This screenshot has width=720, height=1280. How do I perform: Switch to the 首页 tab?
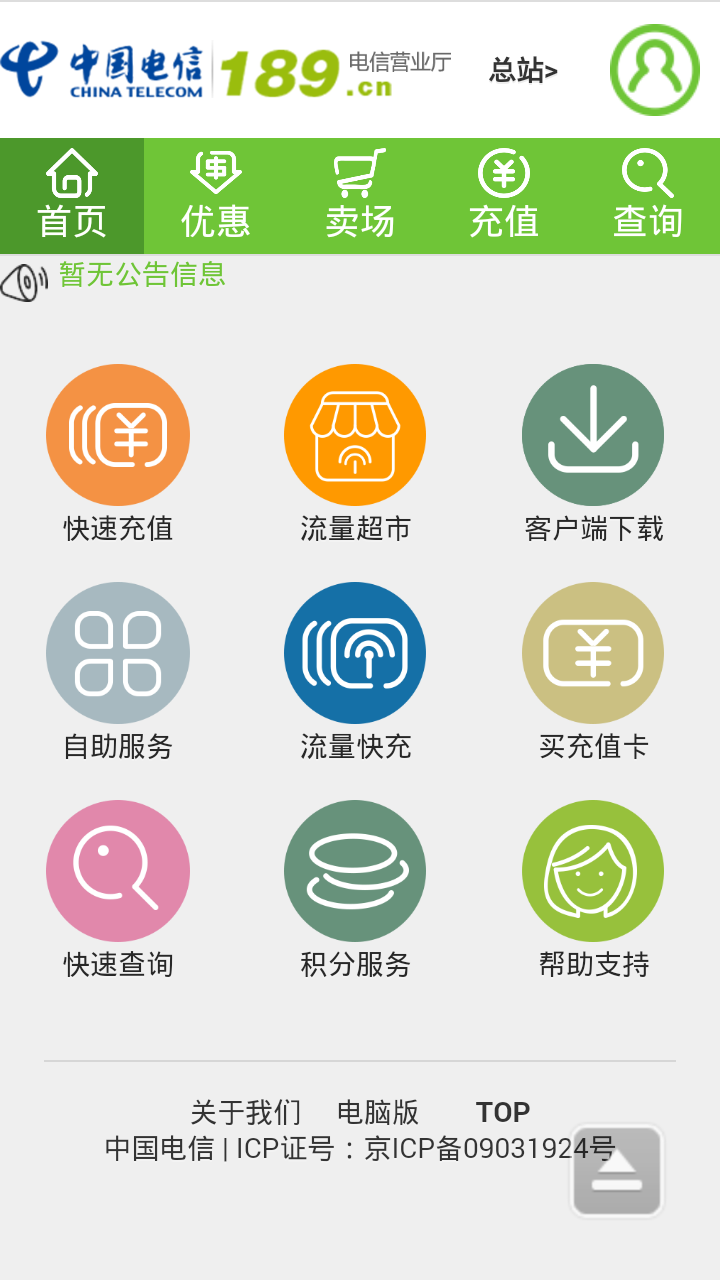coord(72,196)
